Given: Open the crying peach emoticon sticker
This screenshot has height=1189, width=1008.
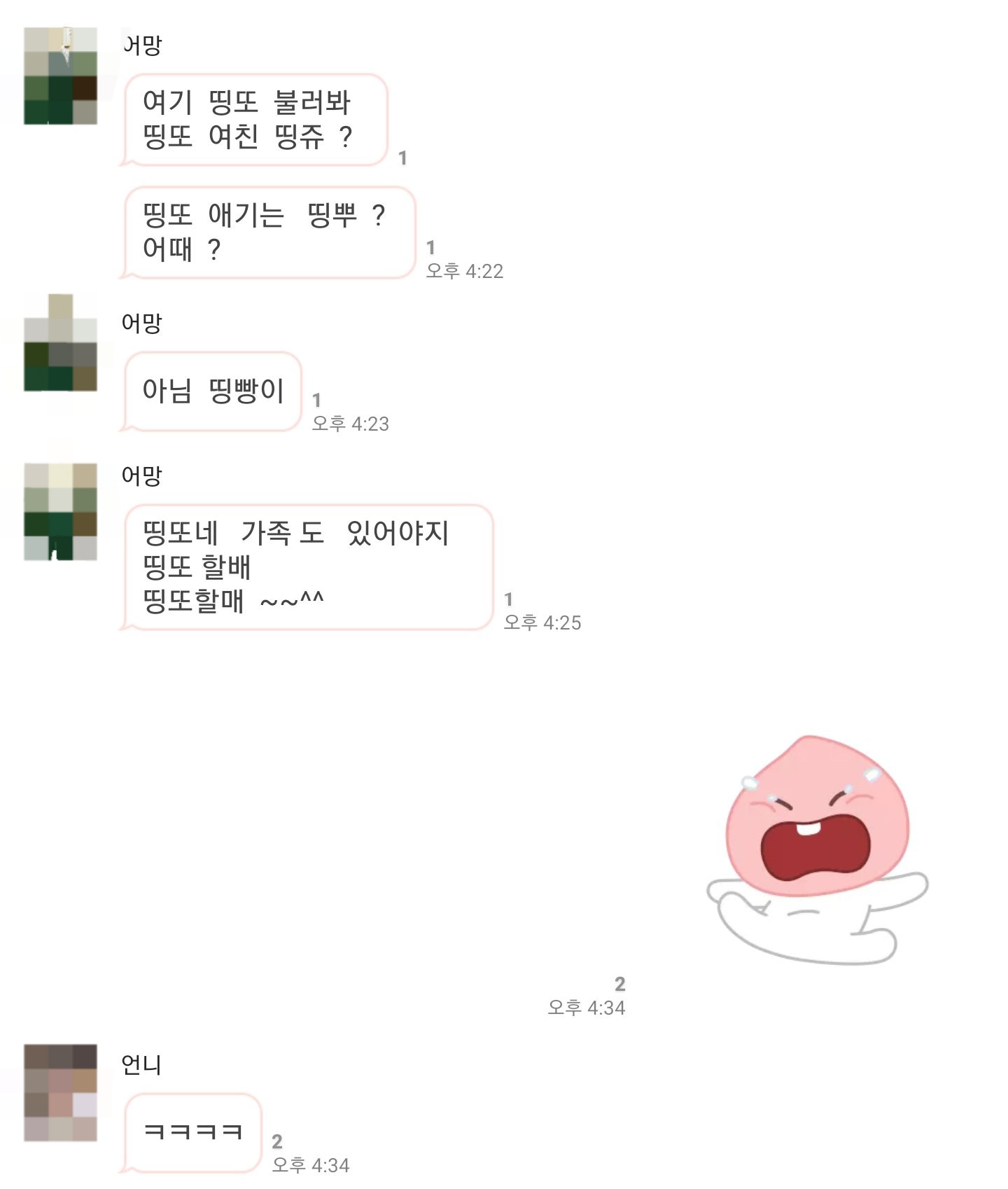Looking at the screenshot, I should [x=817, y=849].
